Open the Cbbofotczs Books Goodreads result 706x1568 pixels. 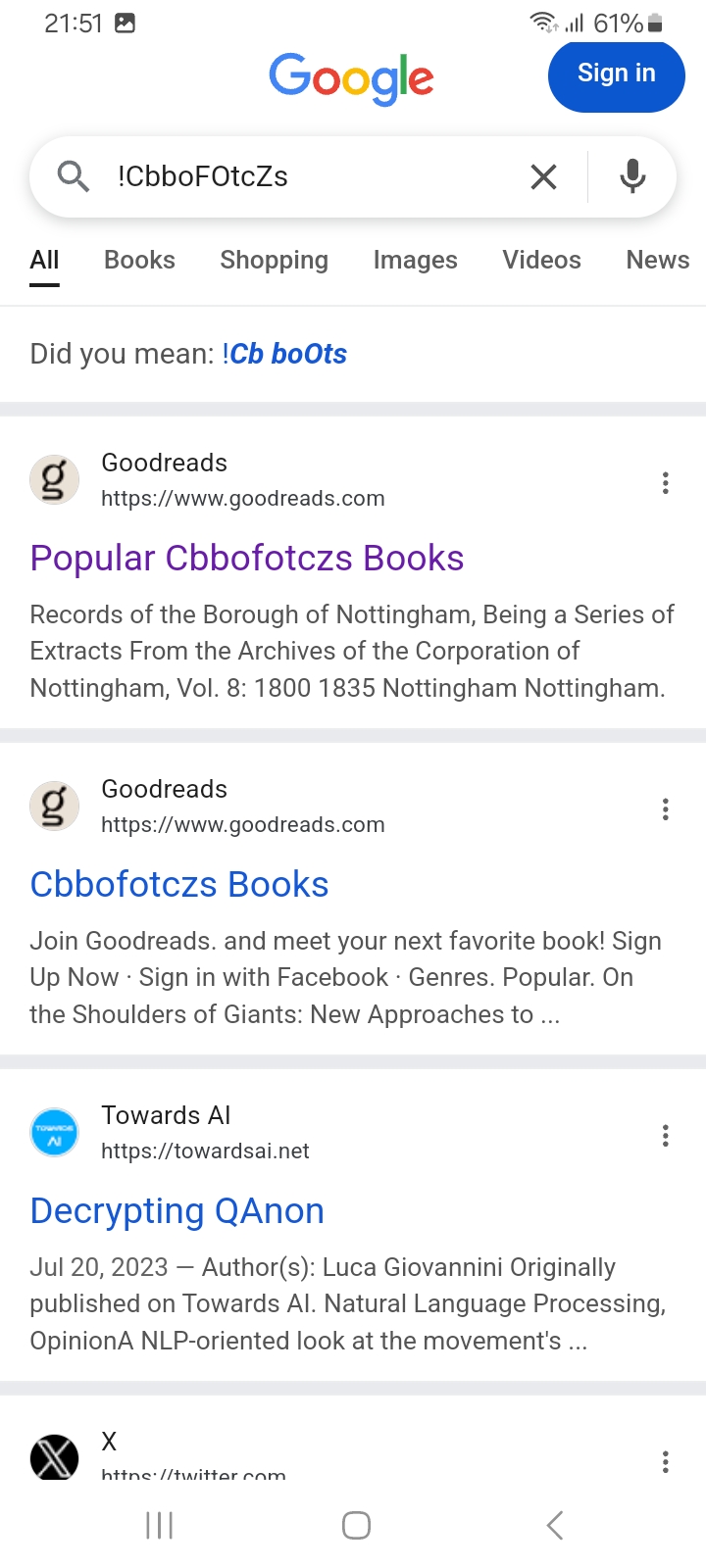[178, 884]
